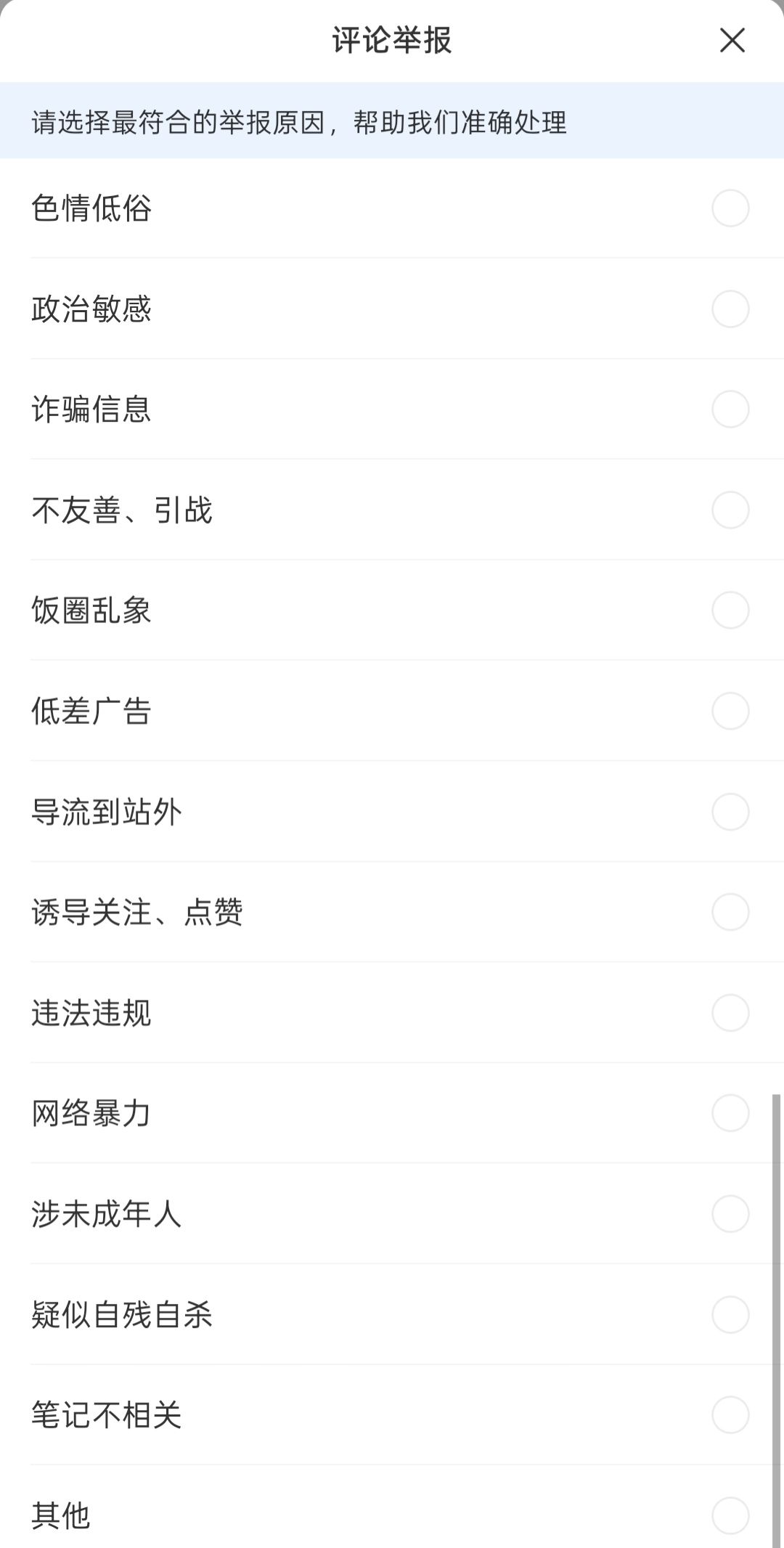This screenshot has height=1548, width=784.
Task: Pick 疑似自残自杀 as the reason
Action: (730, 1315)
